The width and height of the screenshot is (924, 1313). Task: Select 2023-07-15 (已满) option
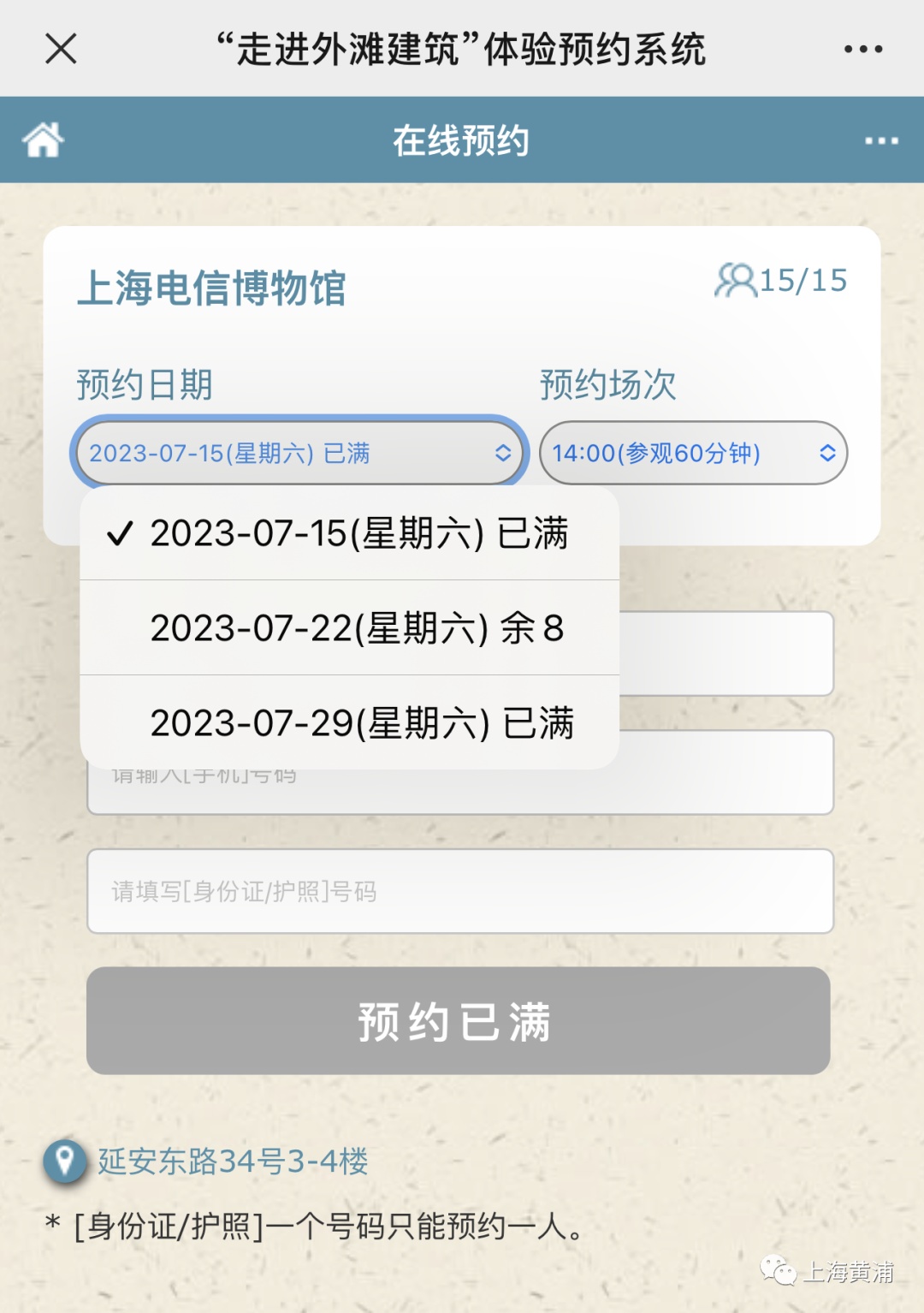pyautogui.click(x=350, y=533)
